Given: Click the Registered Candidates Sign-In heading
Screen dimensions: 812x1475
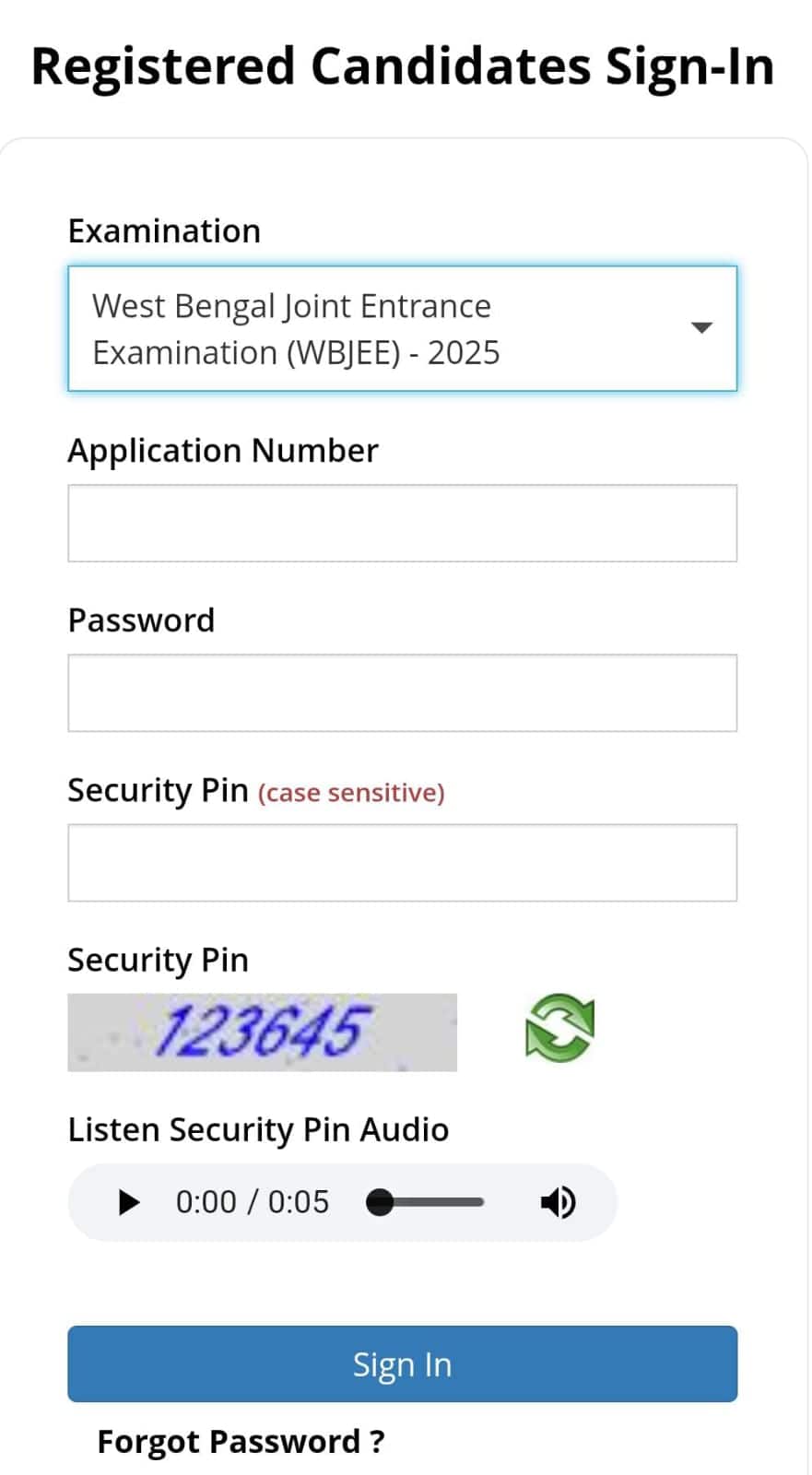Looking at the screenshot, I should (x=402, y=65).
